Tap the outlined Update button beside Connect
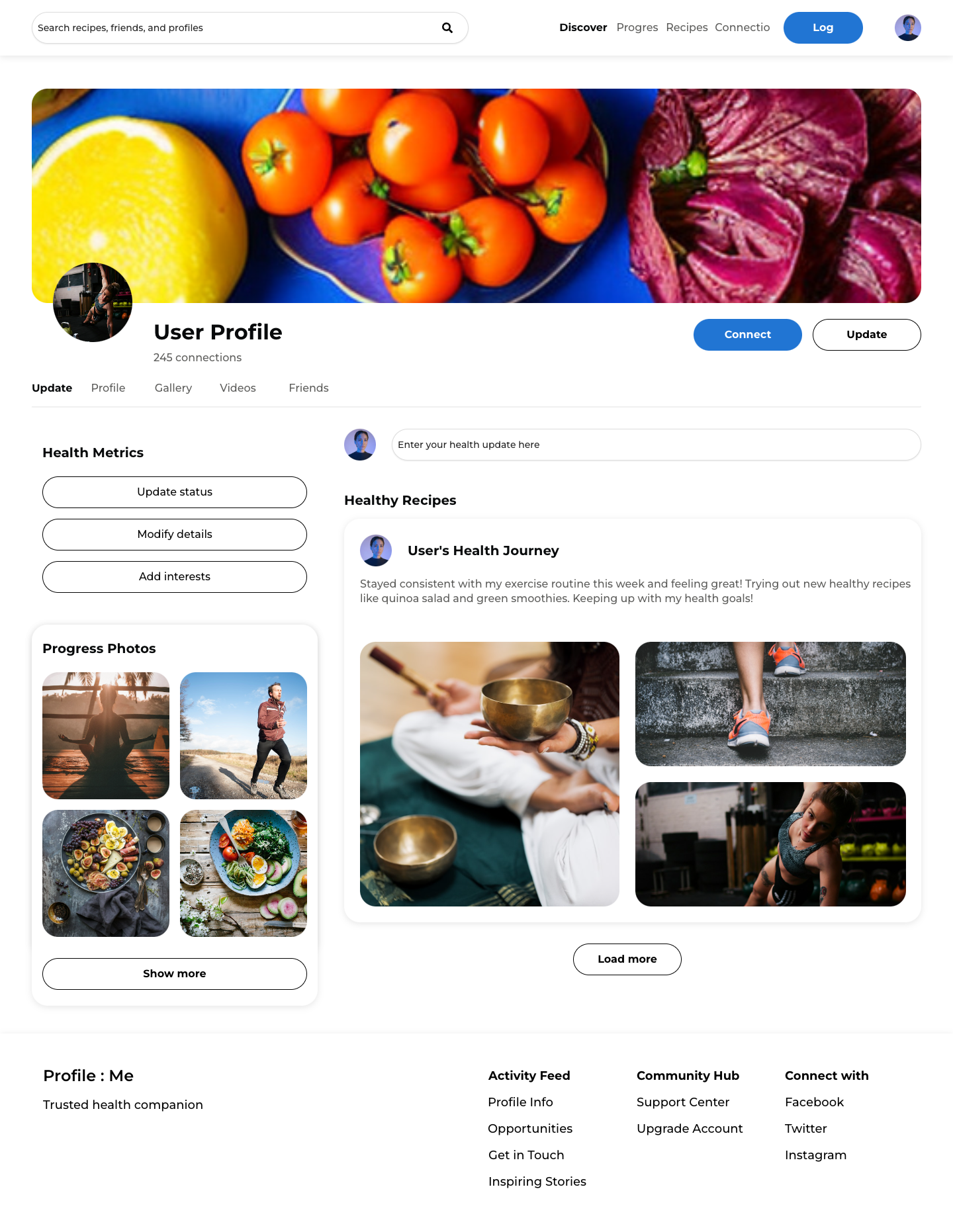The width and height of the screenshot is (953, 1232). pyautogui.click(x=866, y=335)
